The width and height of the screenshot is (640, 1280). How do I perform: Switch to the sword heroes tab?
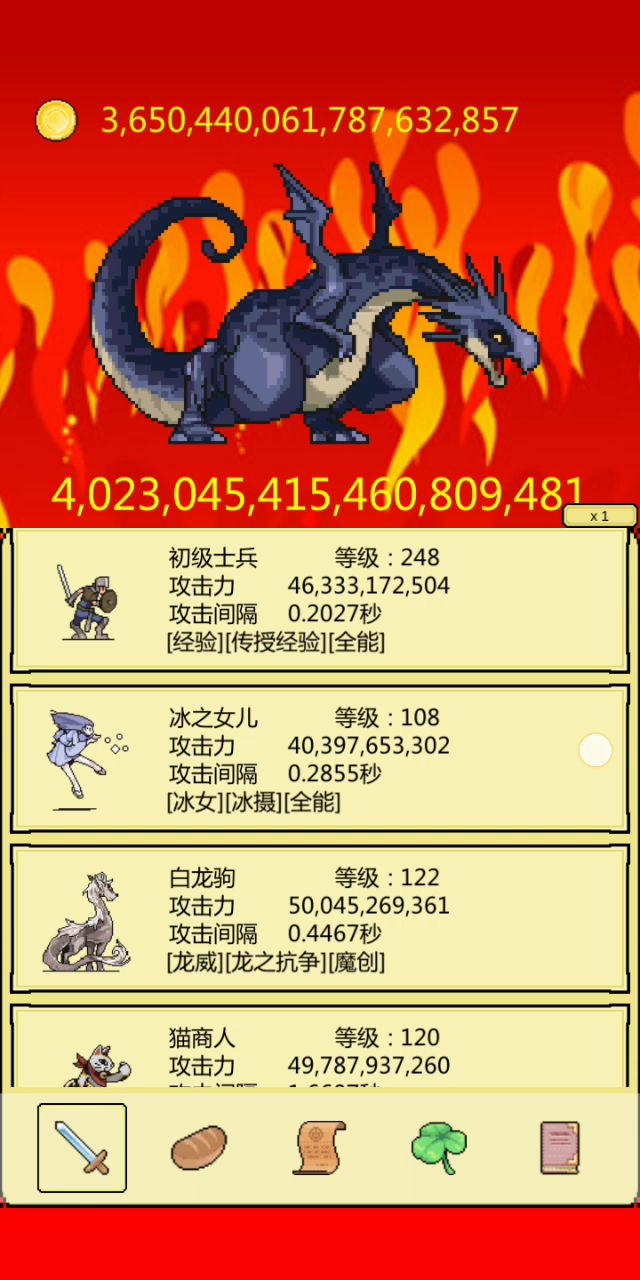point(82,1148)
